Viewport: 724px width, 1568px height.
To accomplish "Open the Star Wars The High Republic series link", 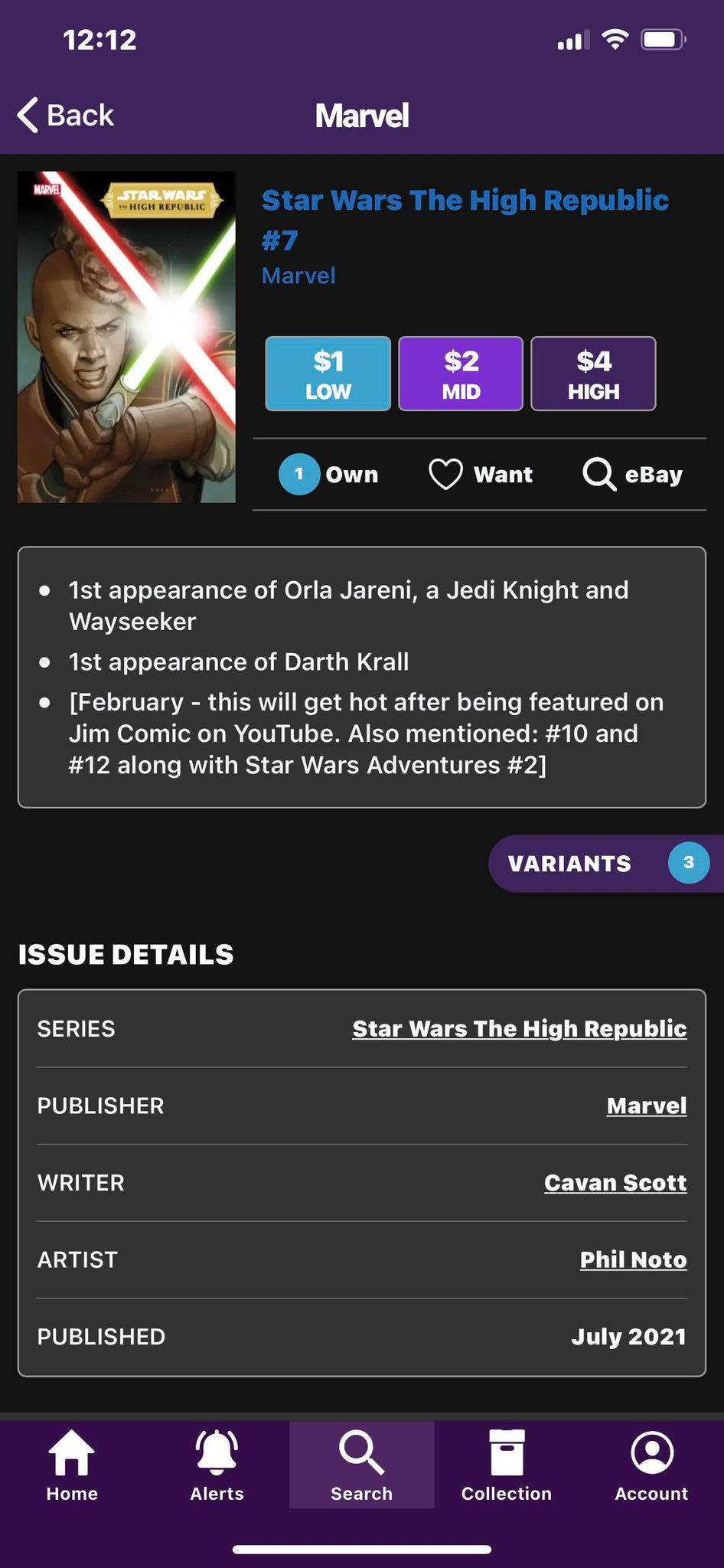I will (520, 1029).
